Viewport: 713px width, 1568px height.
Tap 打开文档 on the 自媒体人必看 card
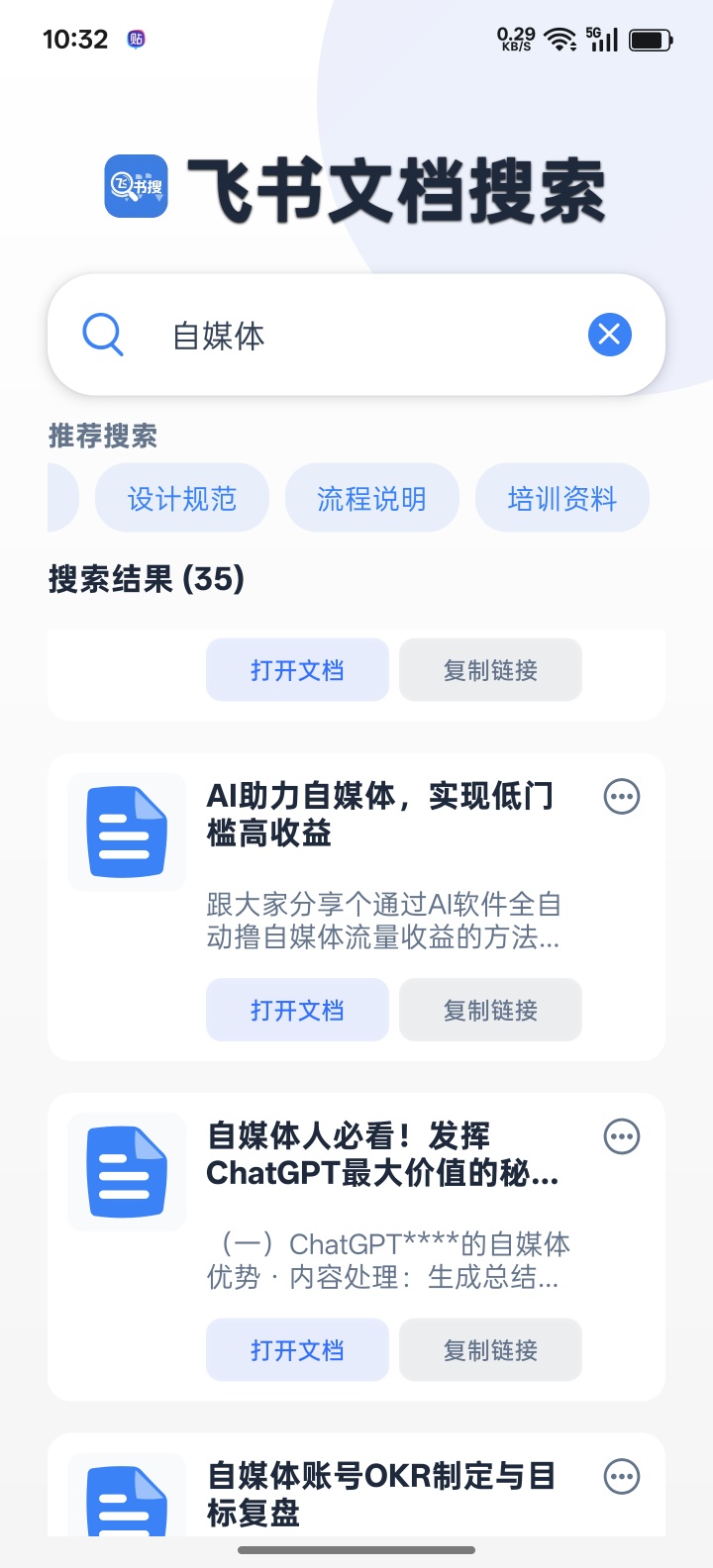tap(297, 1349)
